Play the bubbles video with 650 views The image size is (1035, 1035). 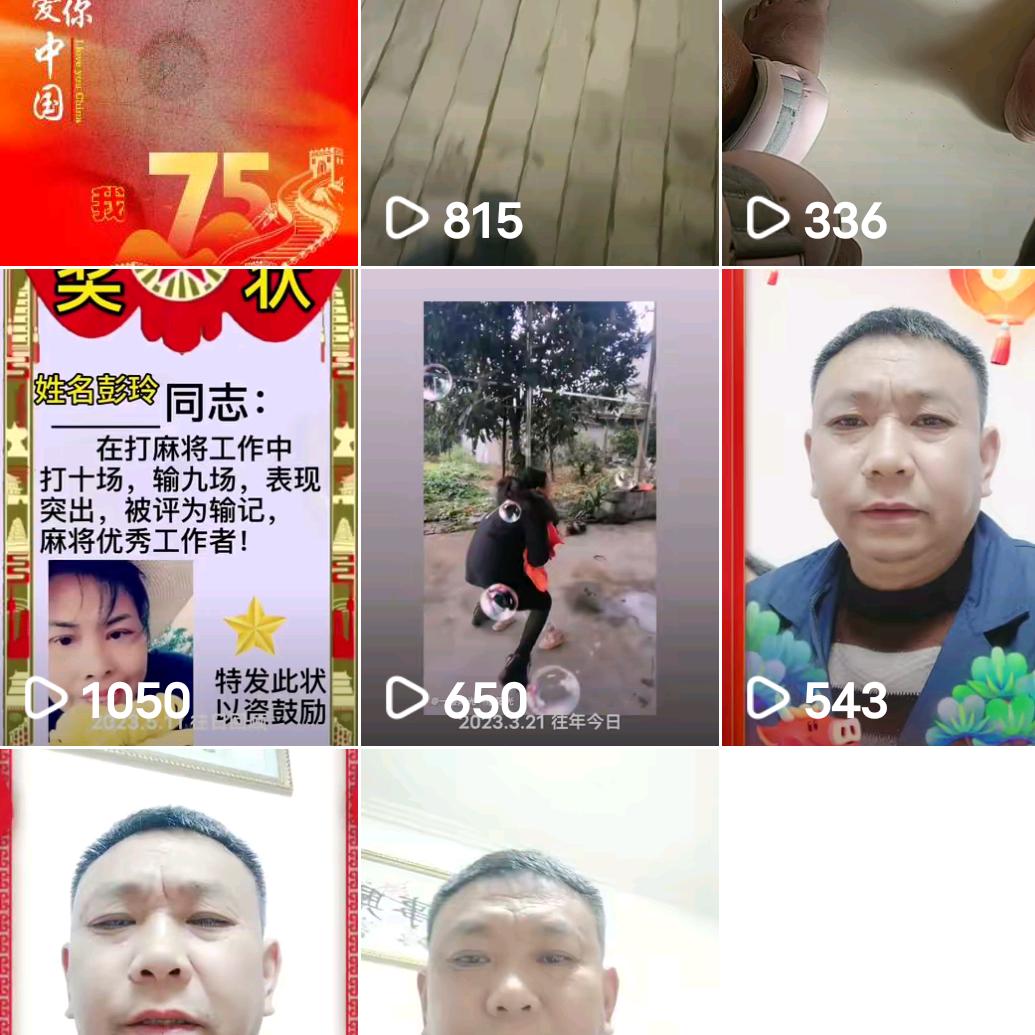539,506
